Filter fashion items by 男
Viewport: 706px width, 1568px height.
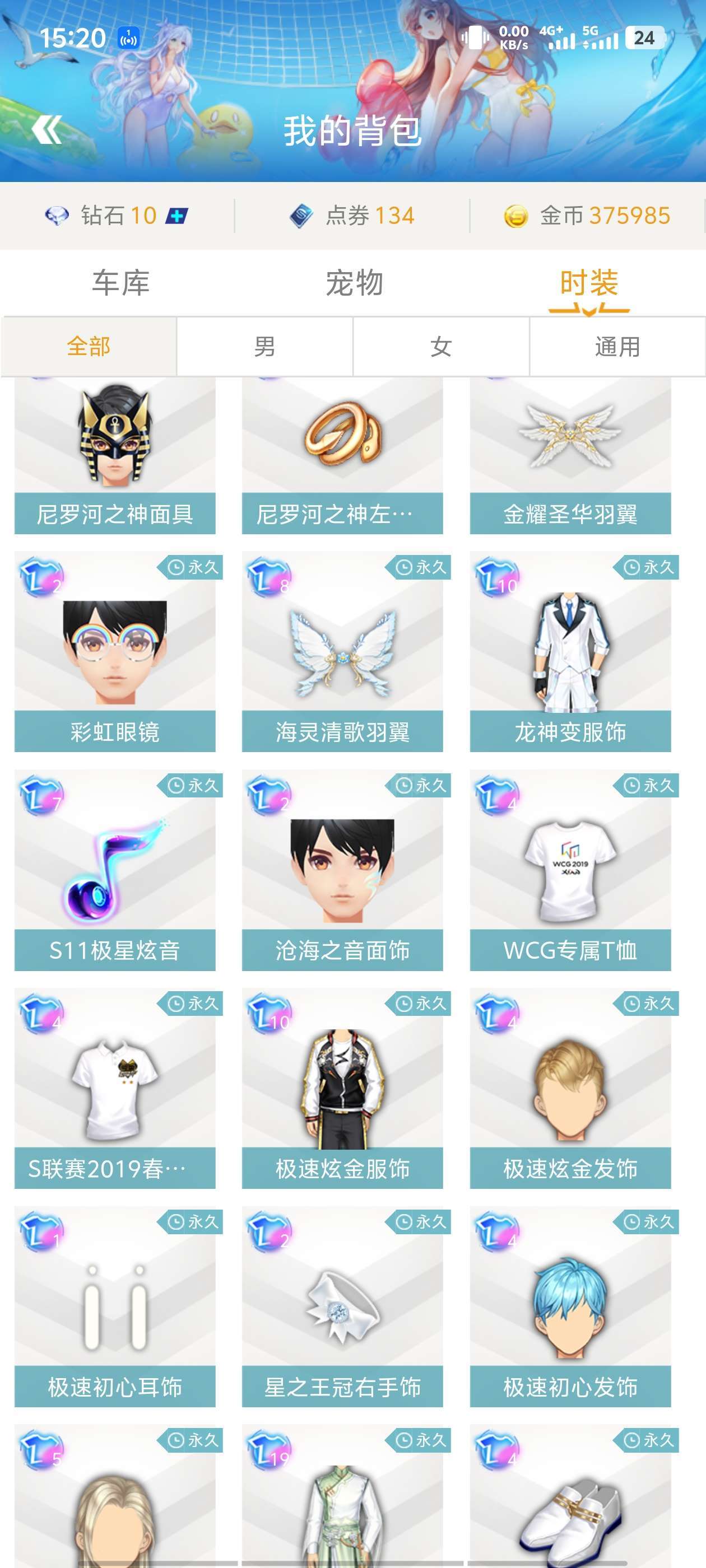pos(264,347)
